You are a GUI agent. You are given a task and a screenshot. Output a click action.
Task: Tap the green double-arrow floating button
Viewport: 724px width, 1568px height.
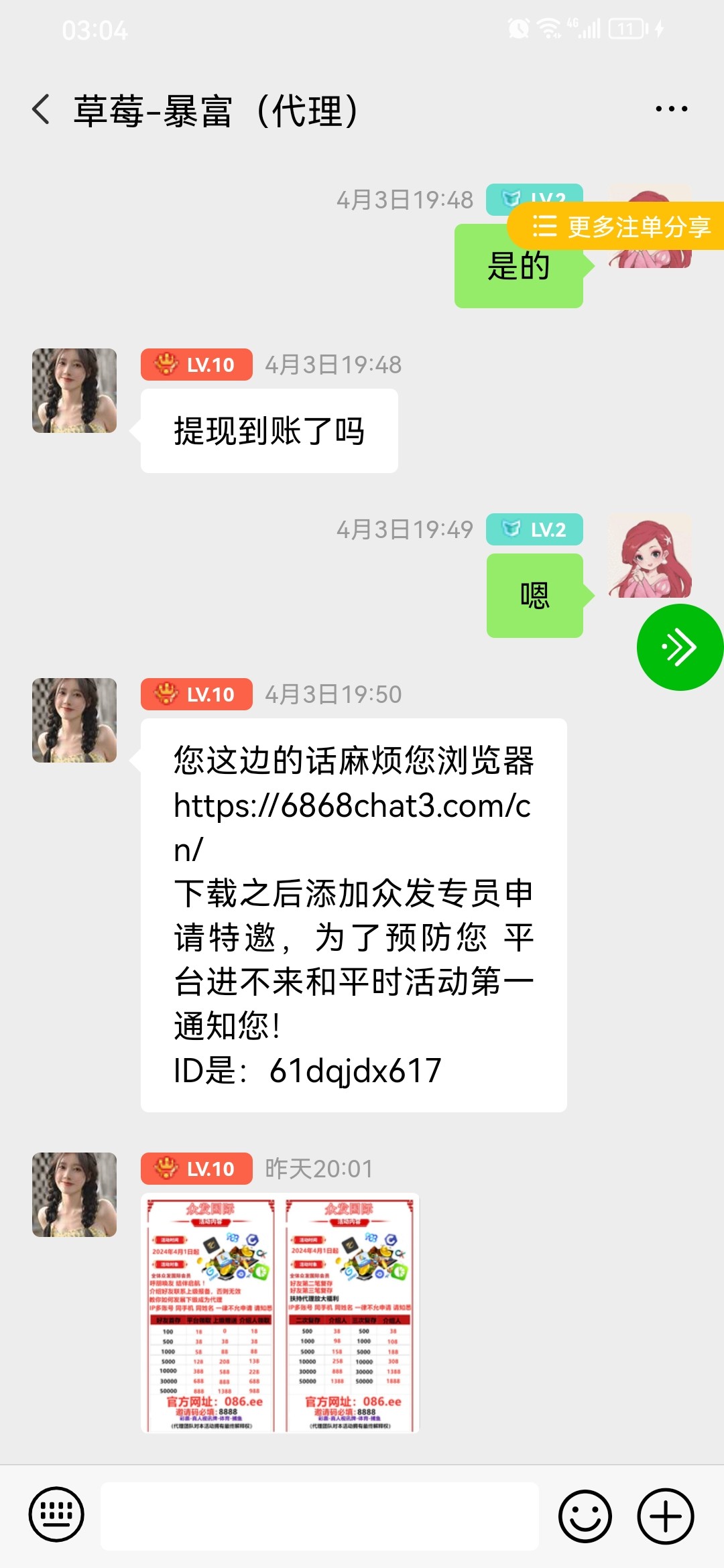(x=679, y=647)
